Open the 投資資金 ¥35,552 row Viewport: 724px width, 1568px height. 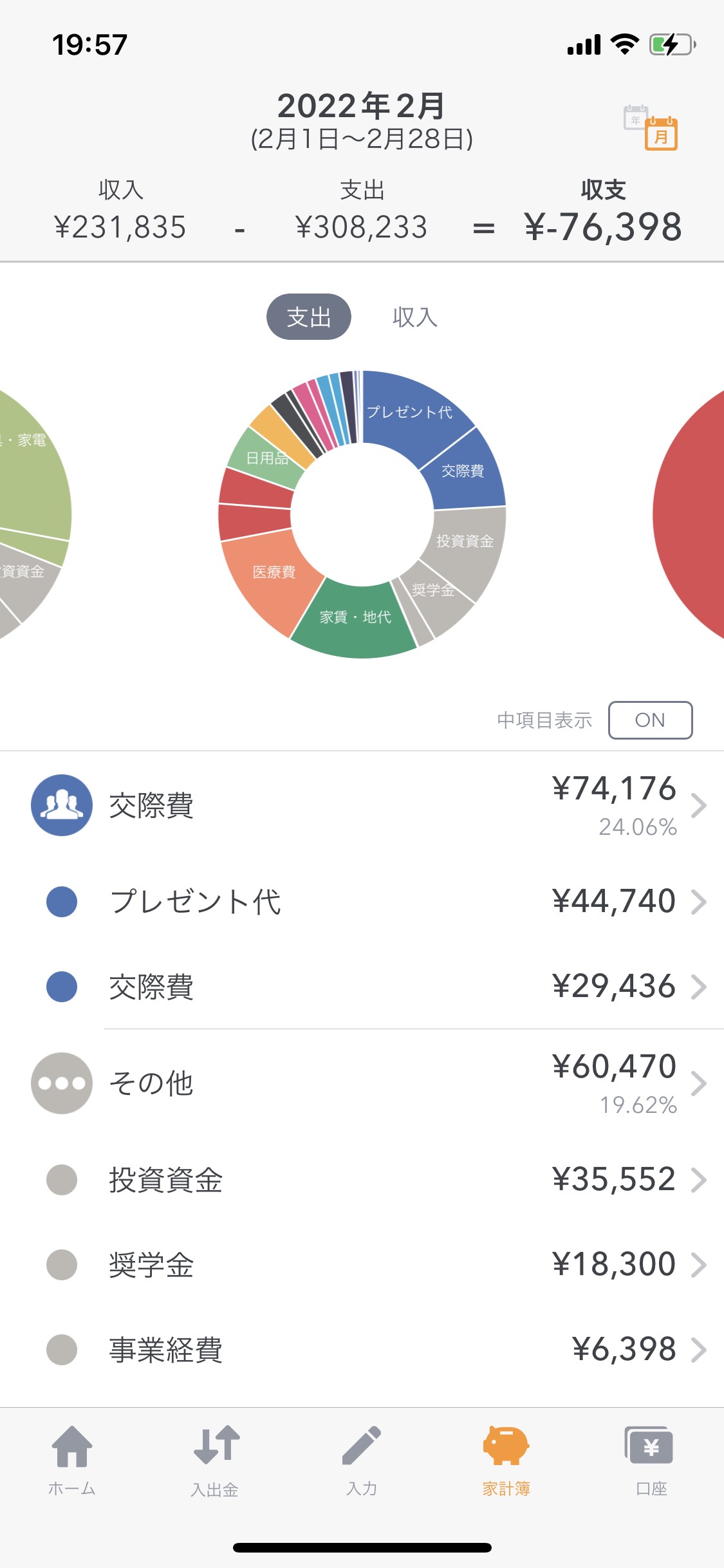362,1179
